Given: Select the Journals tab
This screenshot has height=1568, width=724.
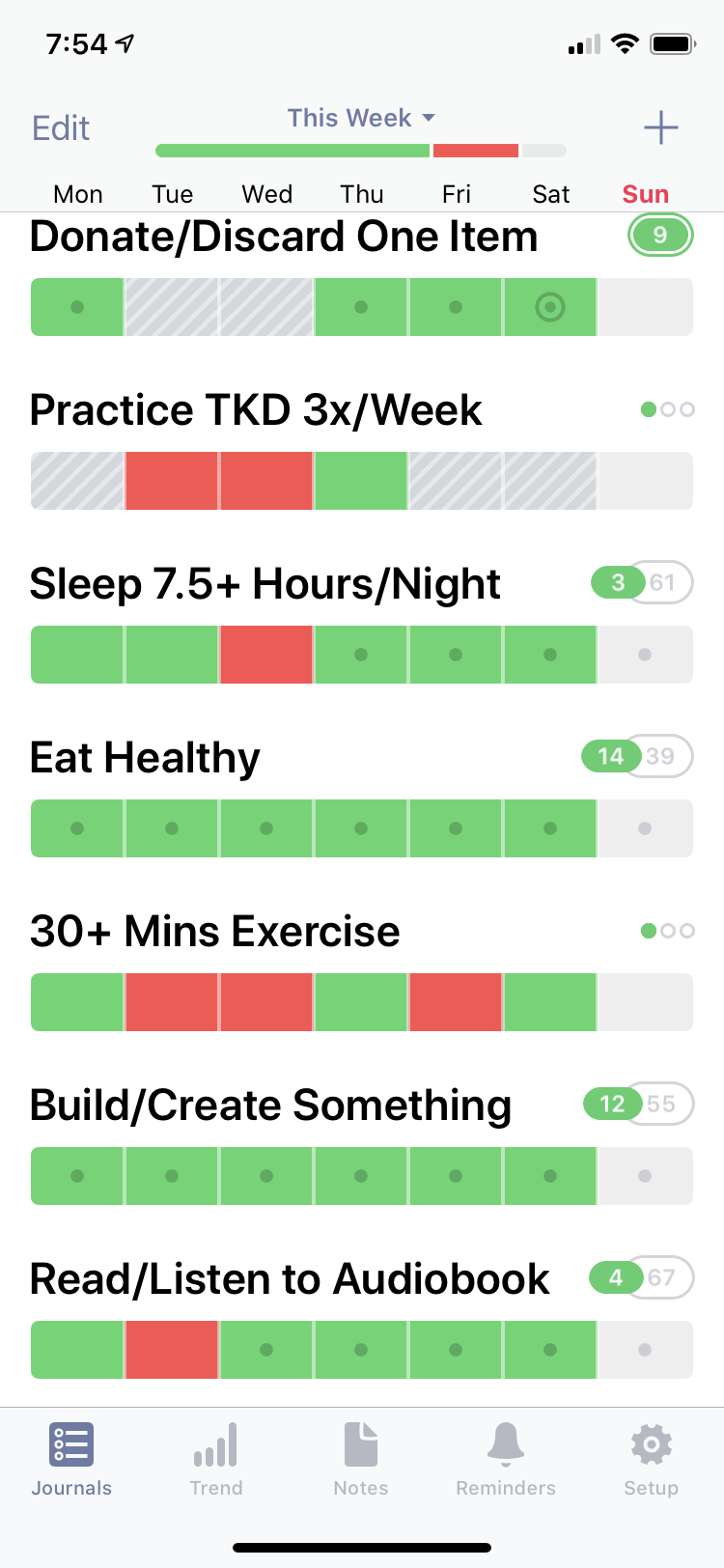Looking at the screenshot, I should click(71, 1460).
